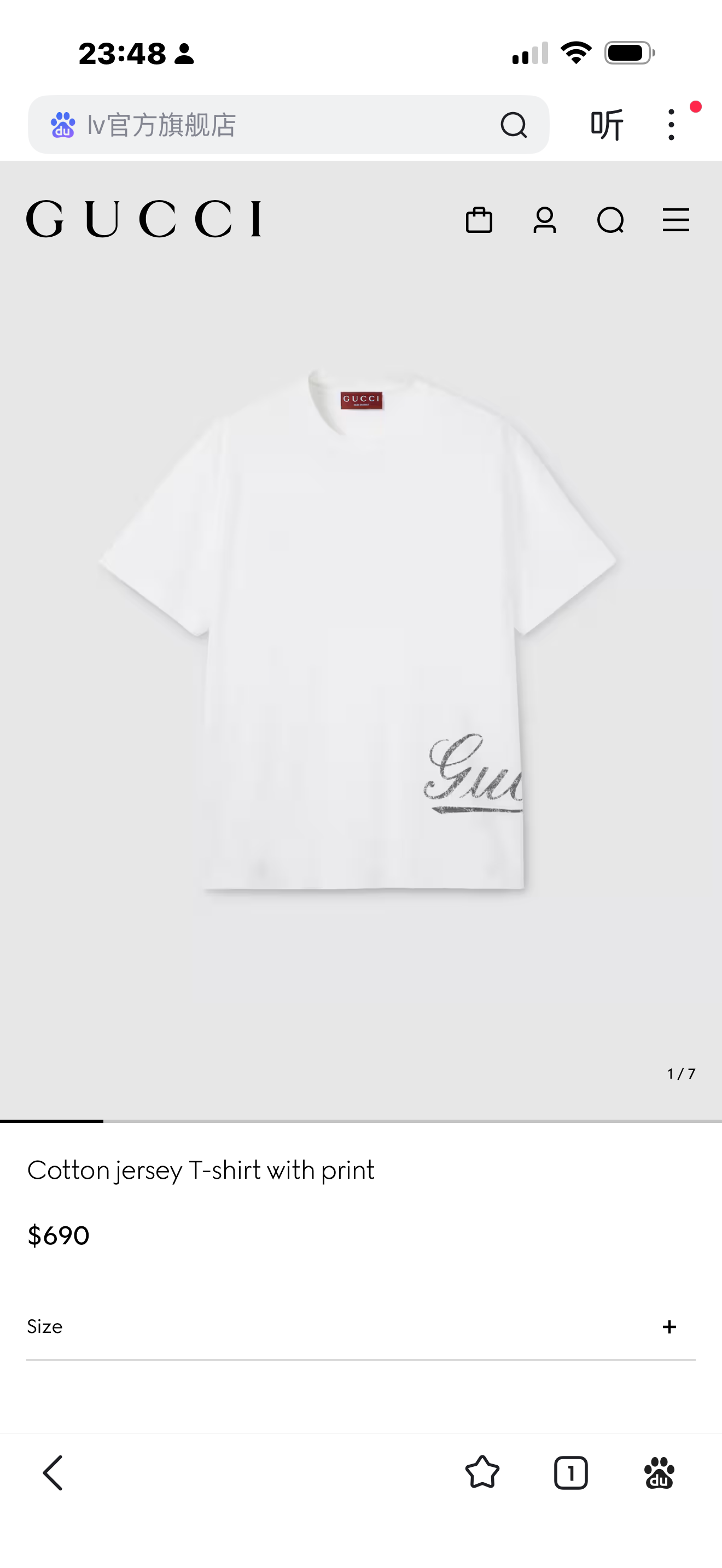
Task: Open Gucci site search
Action: [610, 220]
